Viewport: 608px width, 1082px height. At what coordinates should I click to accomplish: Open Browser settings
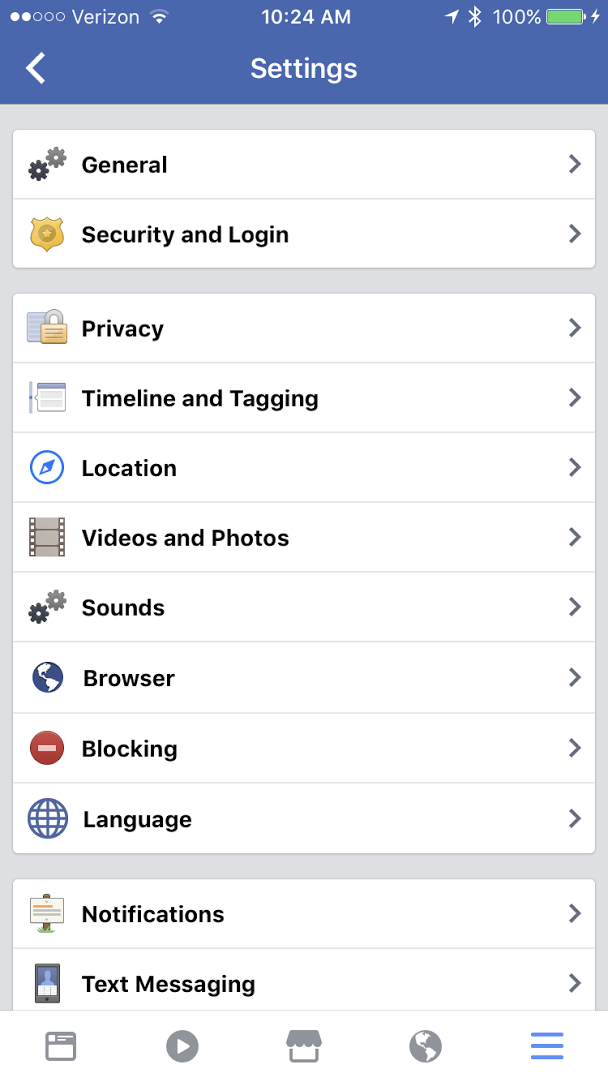click(x=304, y=678)
